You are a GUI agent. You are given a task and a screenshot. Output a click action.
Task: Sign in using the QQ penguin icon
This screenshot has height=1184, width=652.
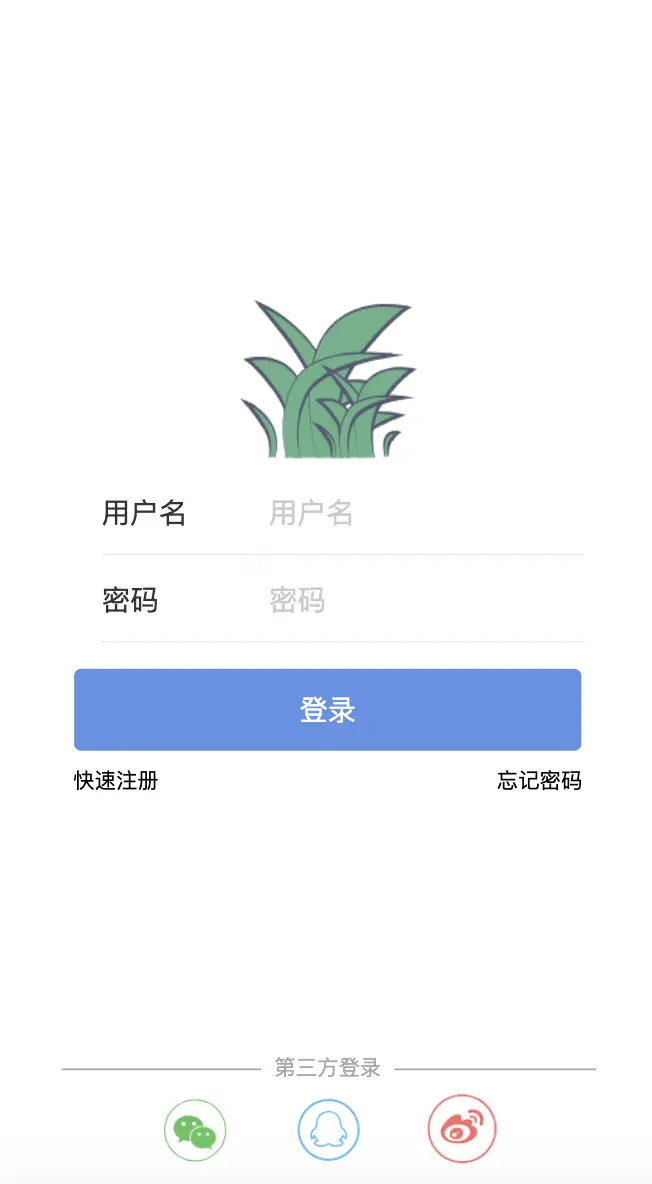click(328, 1131)
